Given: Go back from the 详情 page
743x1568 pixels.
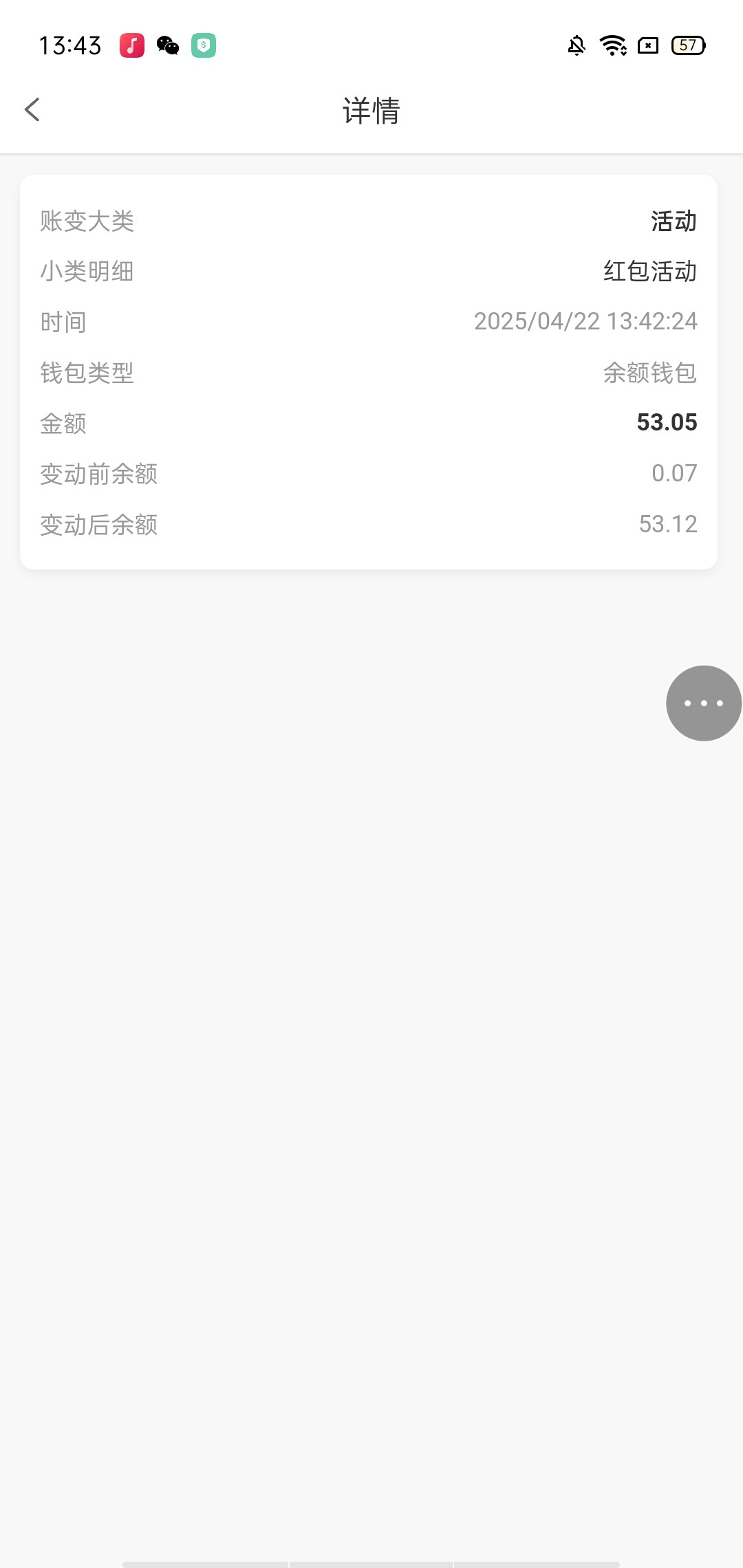Looking at the screenshot, I should (32, 110).
